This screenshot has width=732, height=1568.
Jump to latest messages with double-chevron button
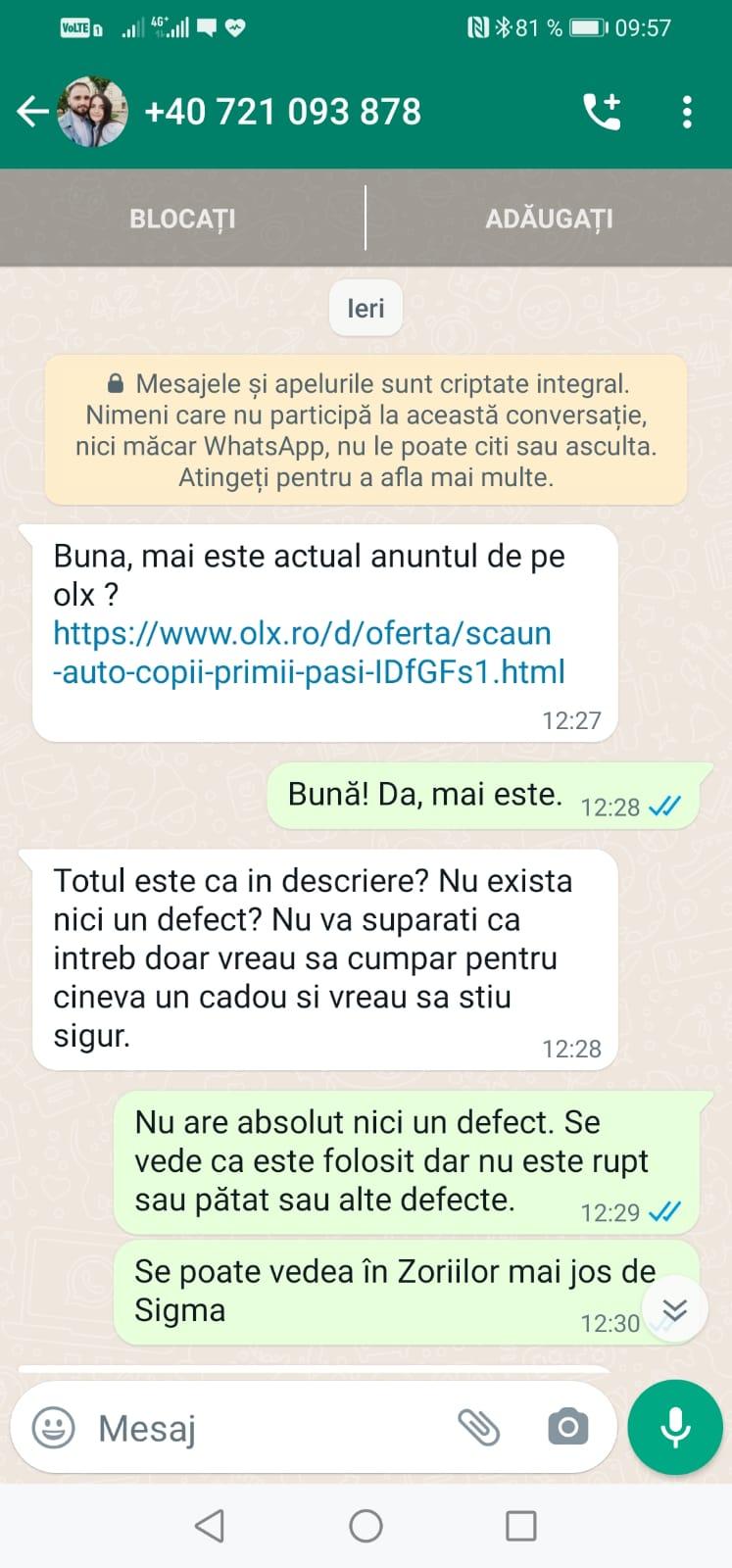[674, 1309]
